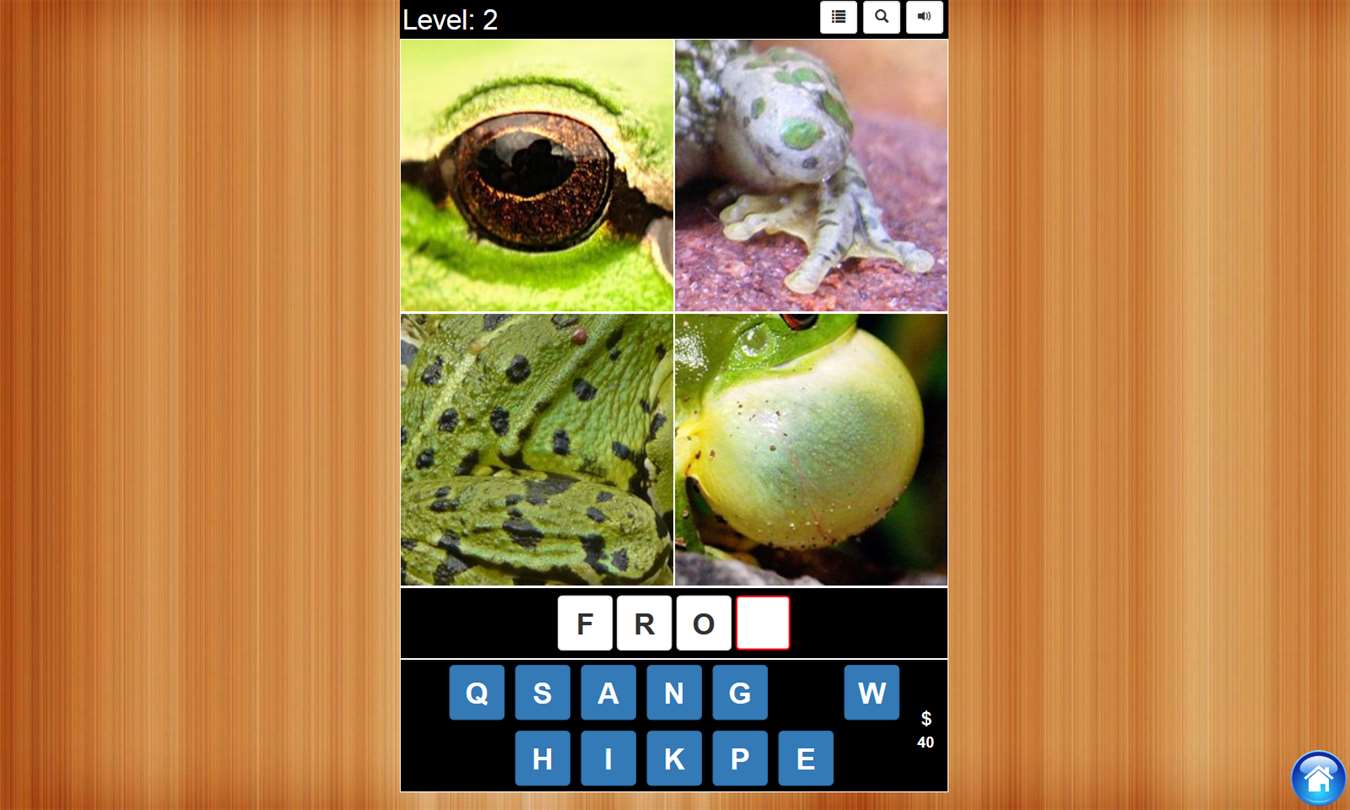
Task: Select letter W tile
Action: [871, 692]
